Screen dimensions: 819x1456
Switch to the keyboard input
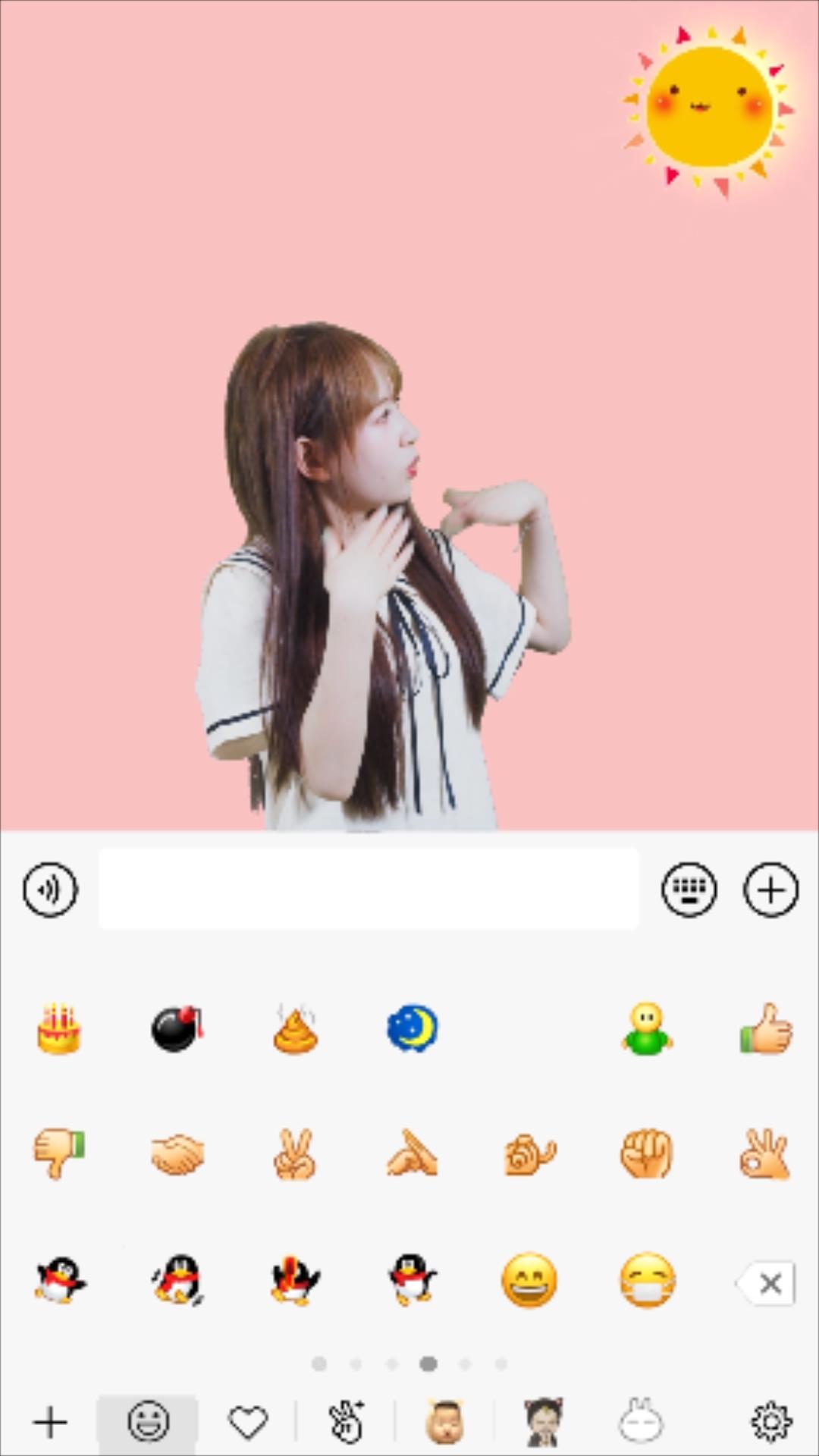point(689,890)
